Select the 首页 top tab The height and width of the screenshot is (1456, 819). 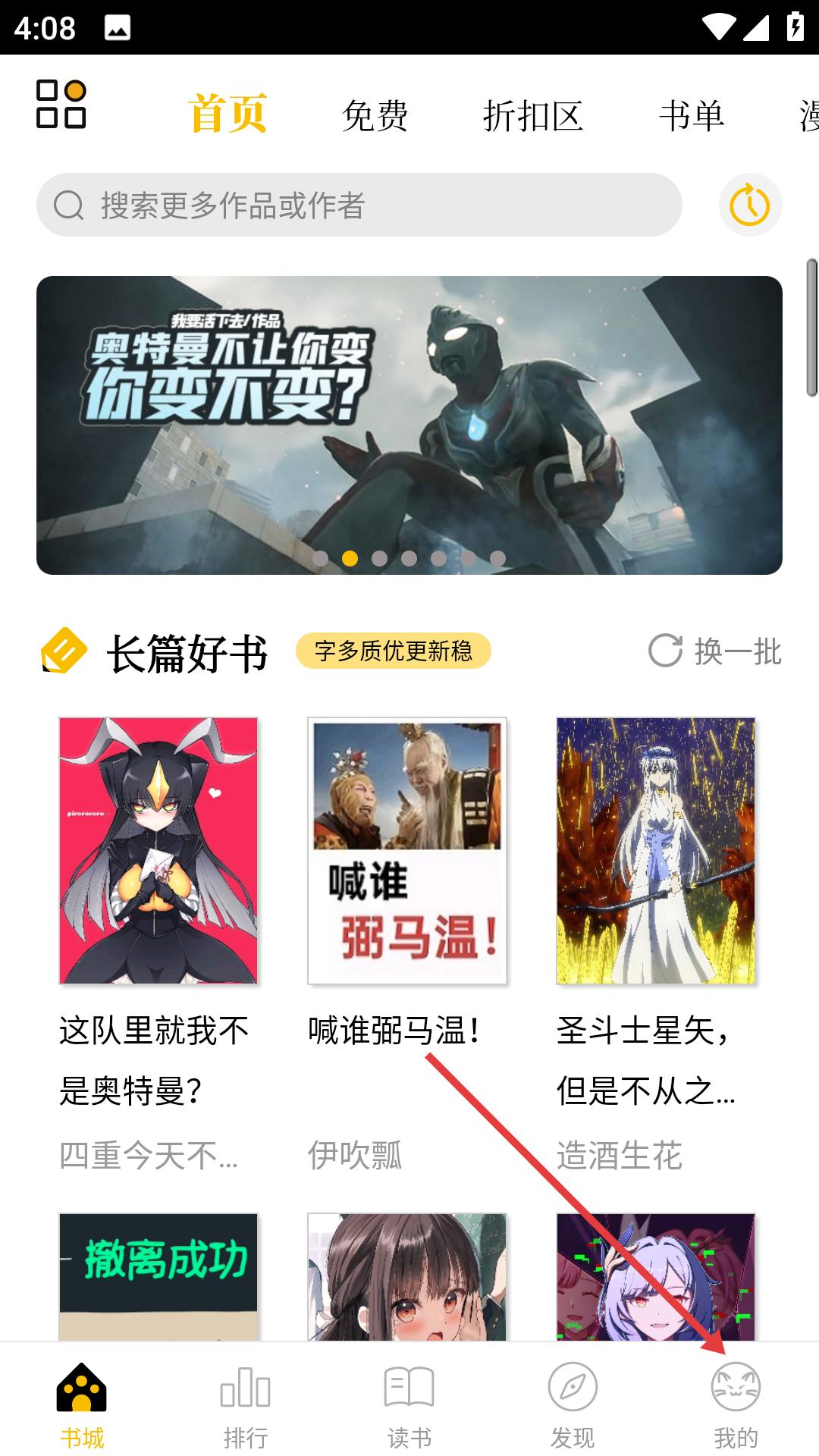227,115
